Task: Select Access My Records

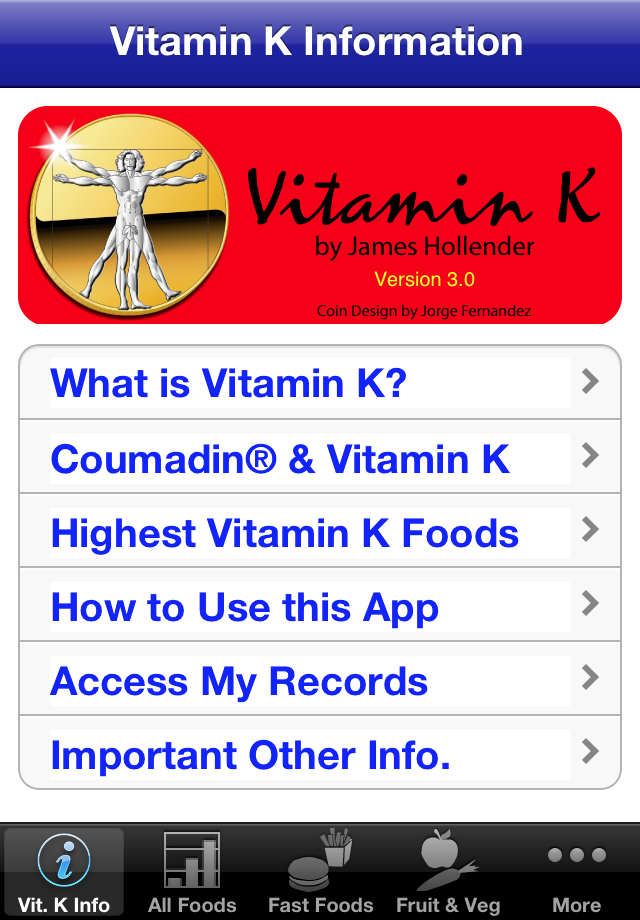Action: (320, 680)
